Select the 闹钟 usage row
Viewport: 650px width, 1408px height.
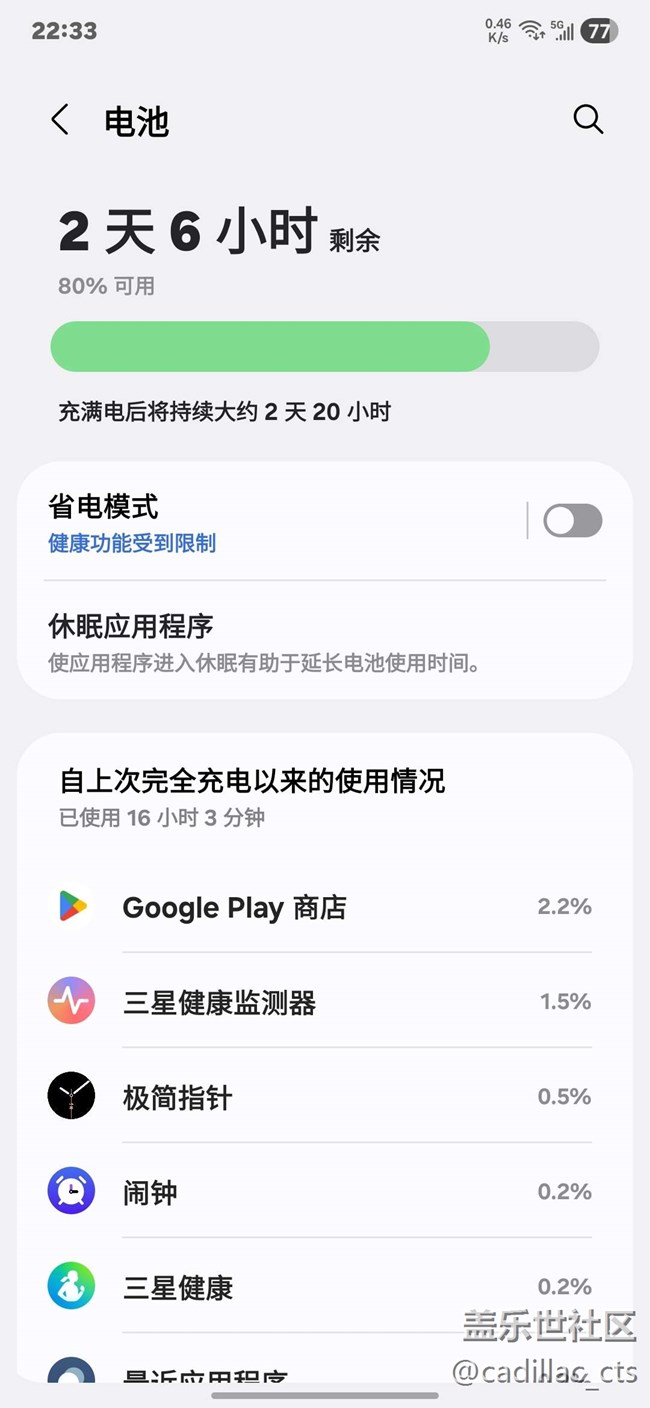(324, 1192)
